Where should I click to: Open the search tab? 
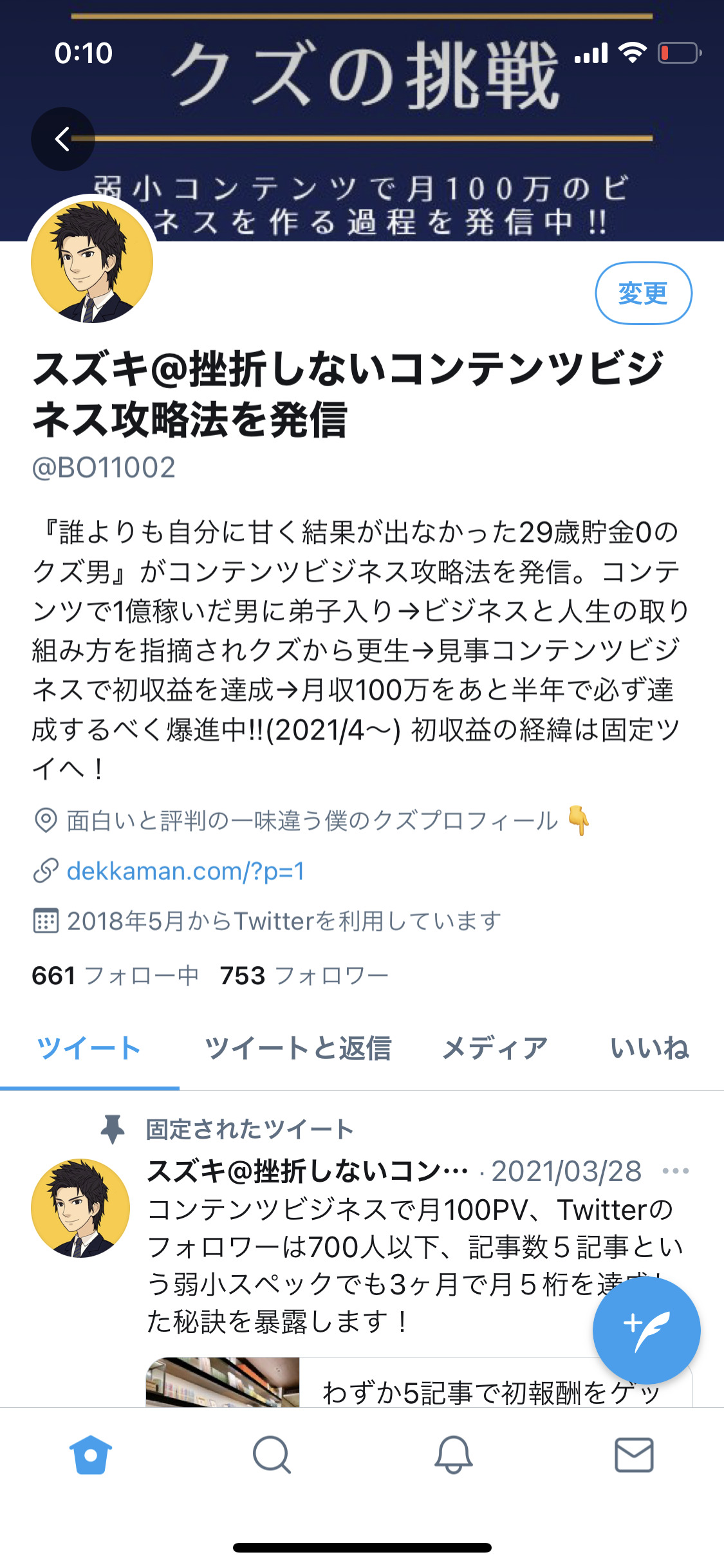(x=272, y=1455)
